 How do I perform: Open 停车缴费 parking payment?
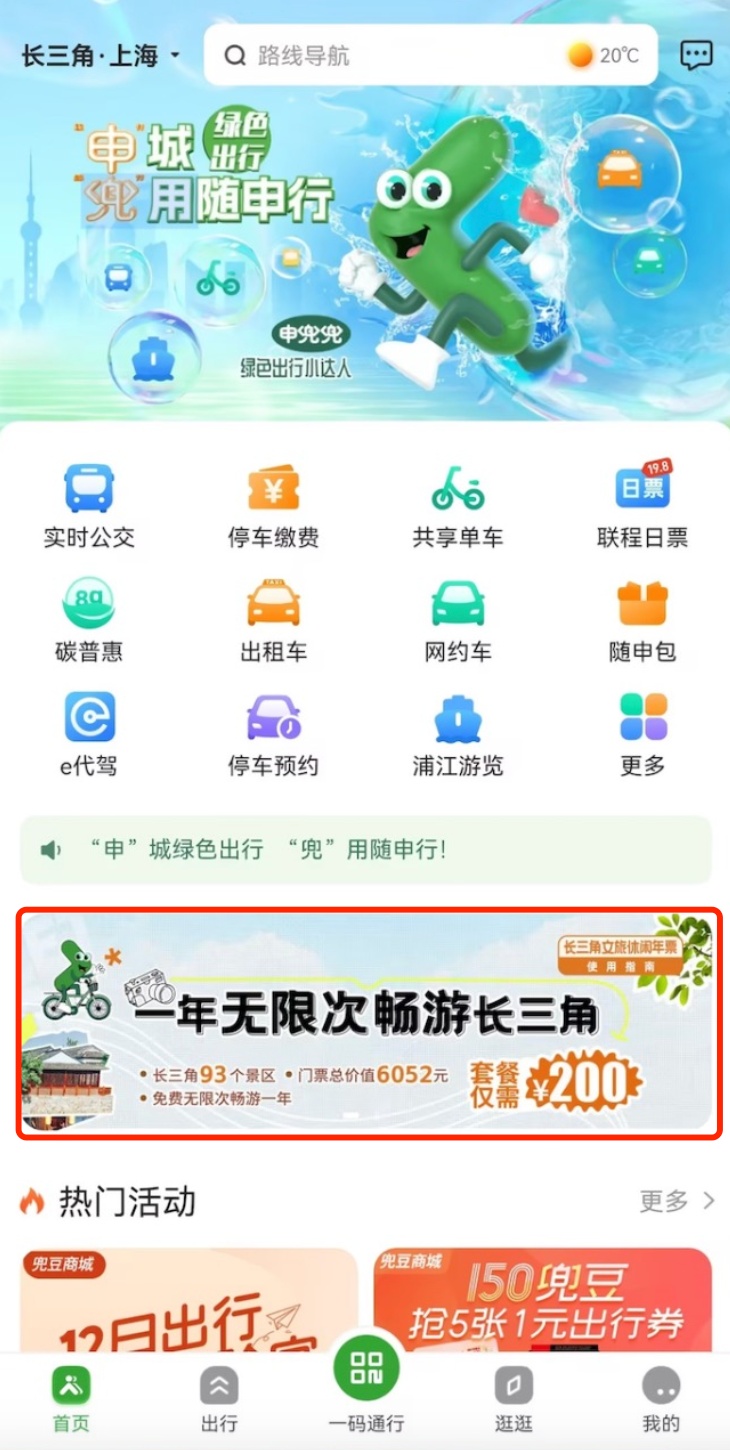(x=273, y=506)
